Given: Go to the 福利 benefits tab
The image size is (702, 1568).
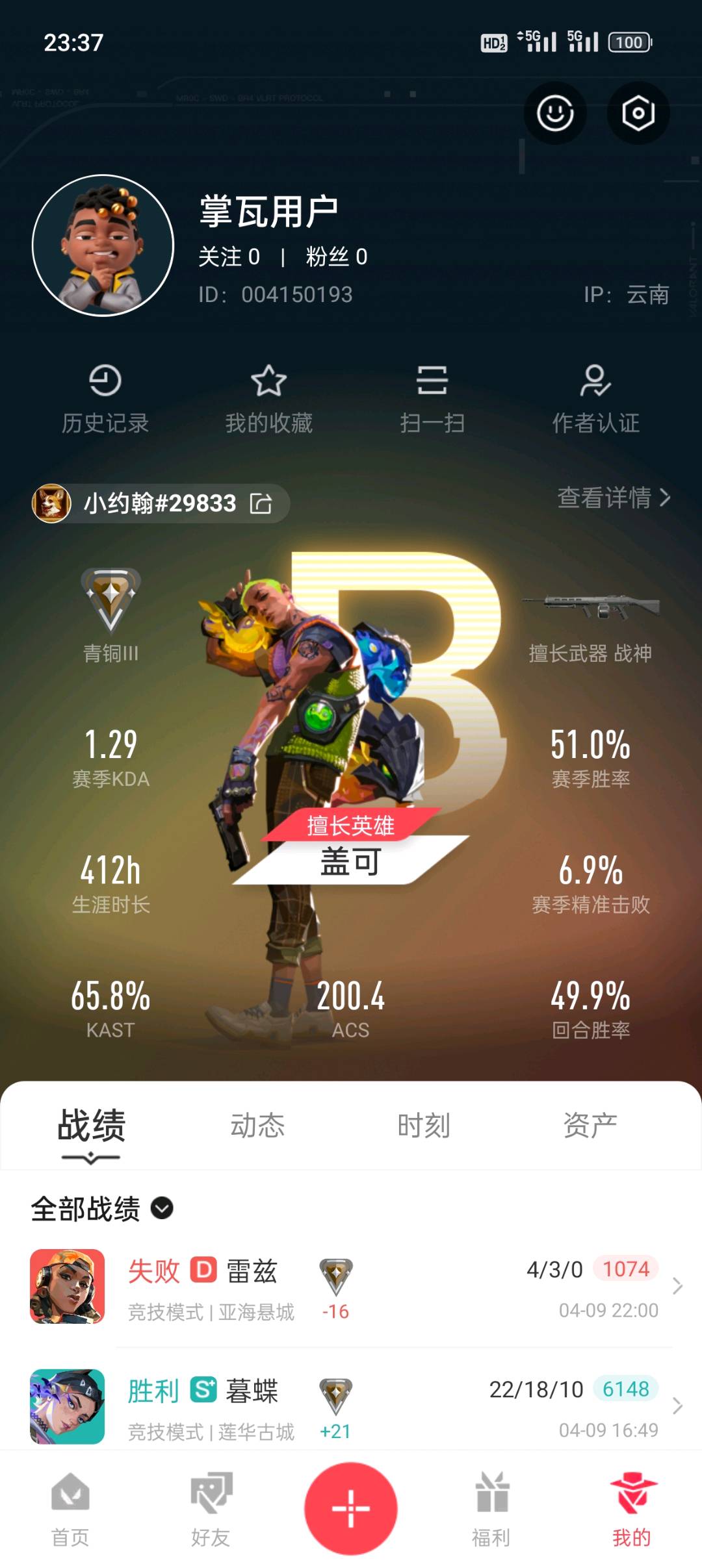Looking at the screenshot, I should tap(491, 1510).
